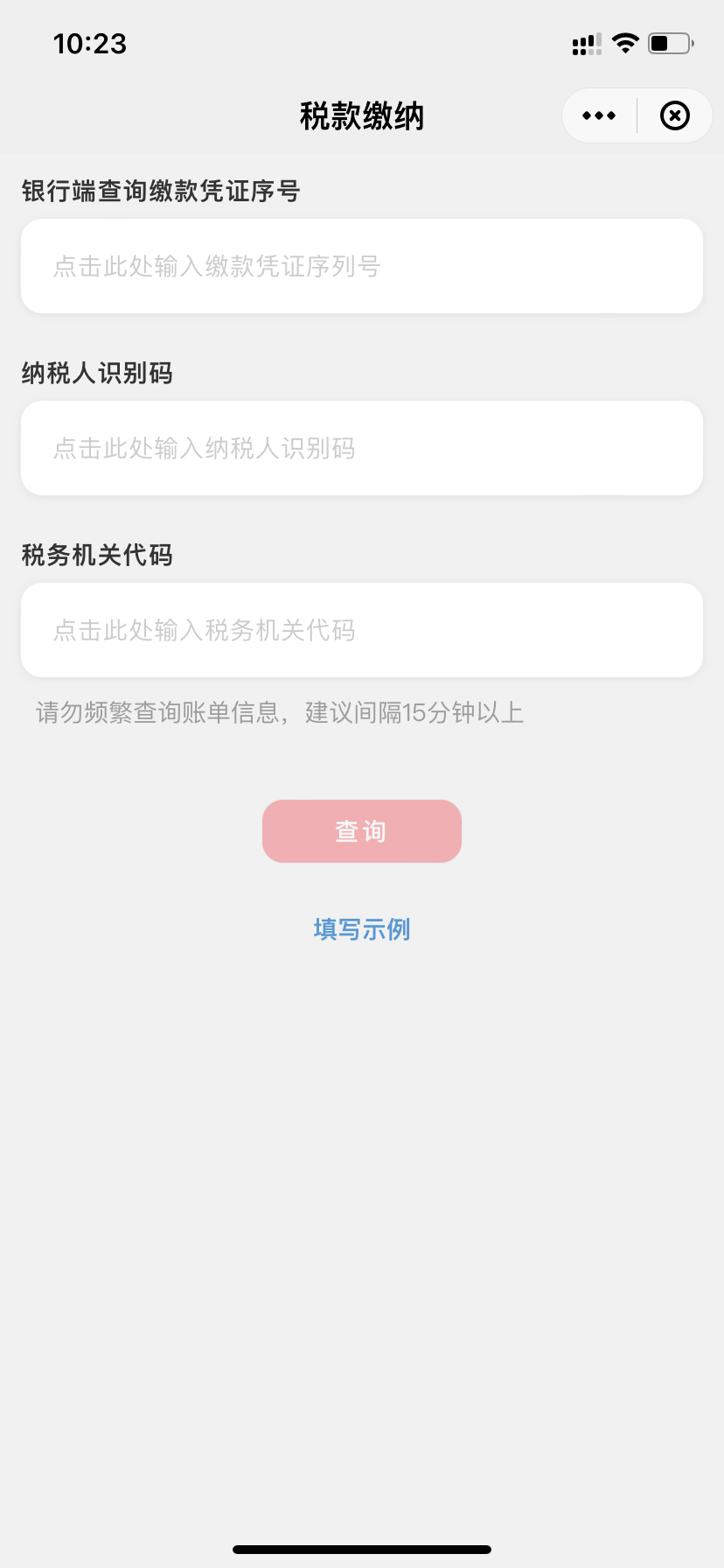Open the 填写示例 example link
This screenshot has width=724, height=1568.
[x=361, y=928]
